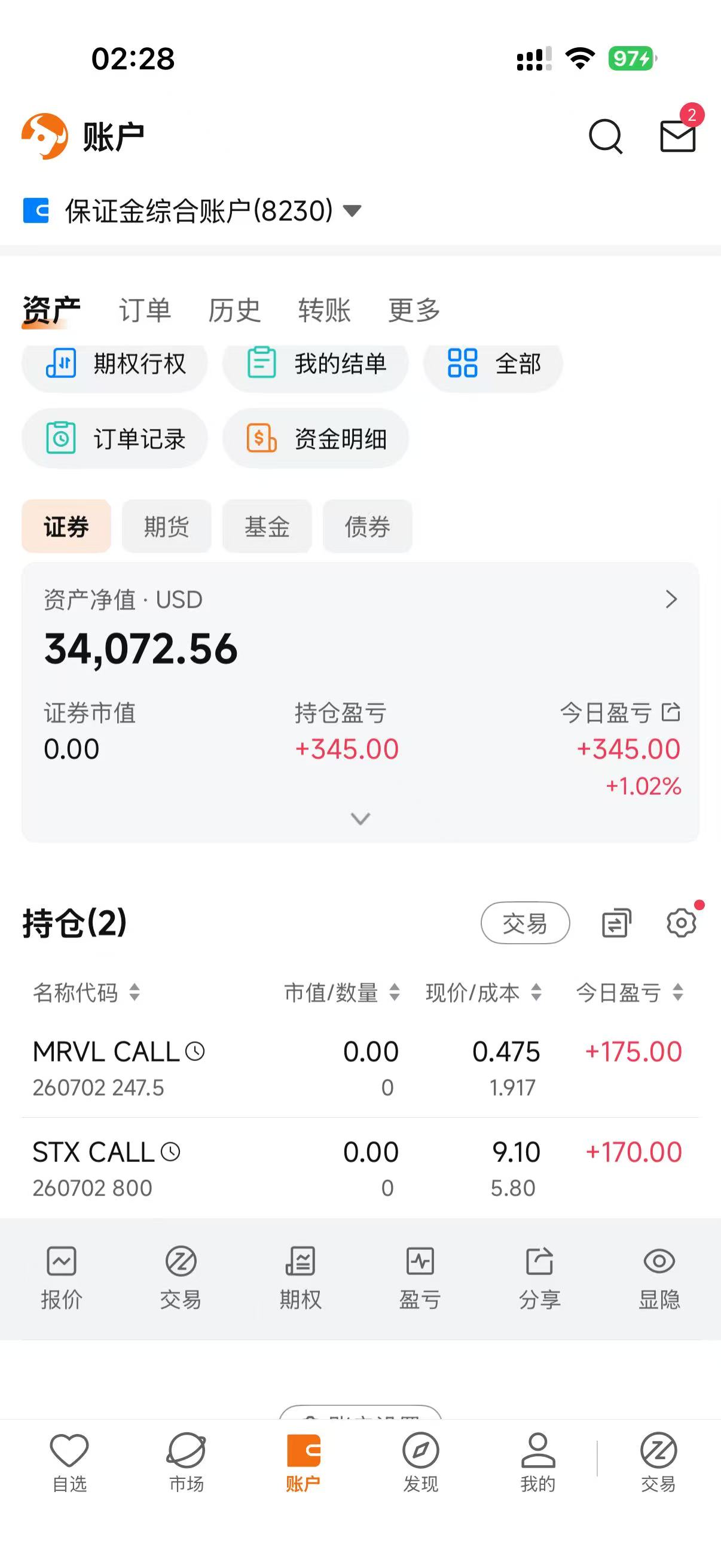The height and width of the screenshot is (1568, 721).
Task: Switch to the 转账 tab
Action: pyautogui.click(x=324, y=310)
